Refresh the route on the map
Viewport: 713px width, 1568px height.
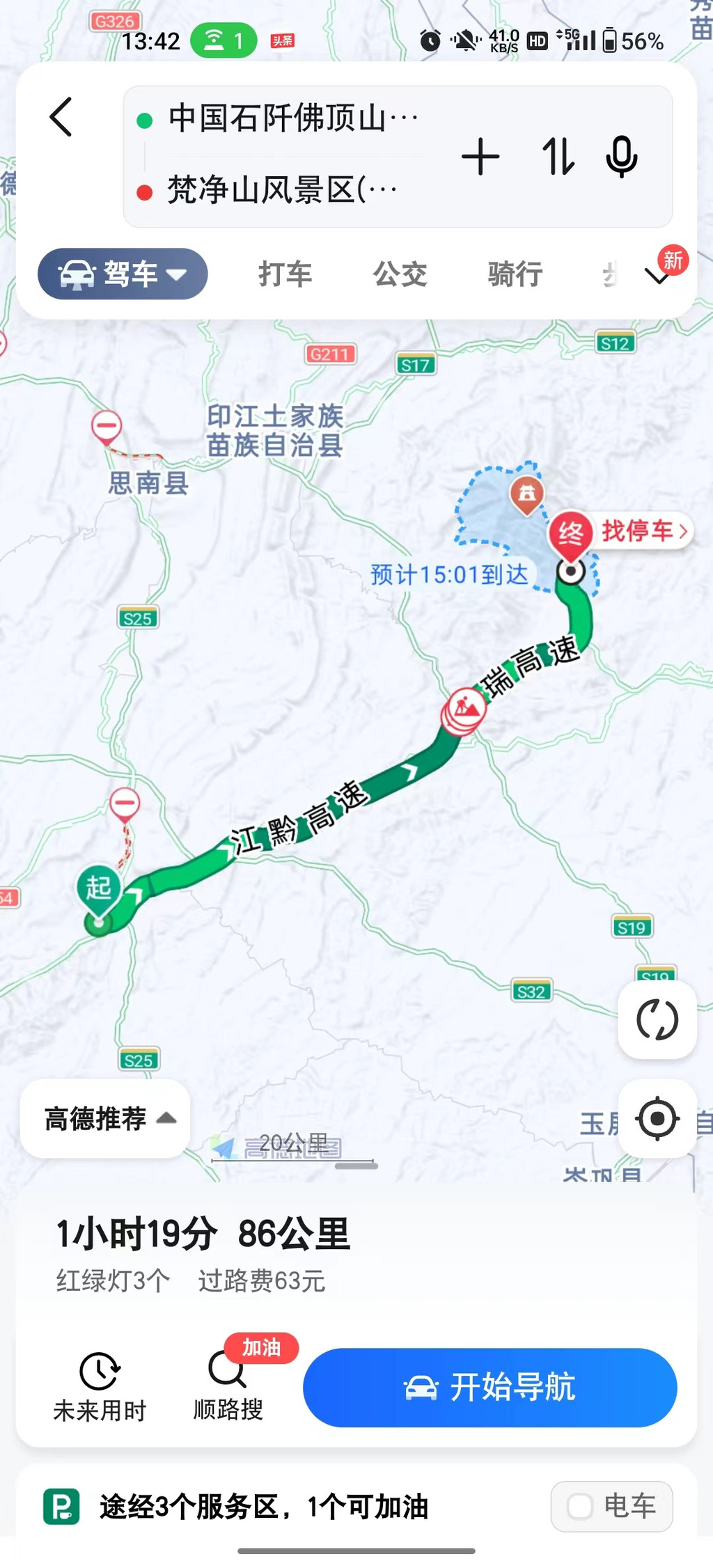pos(657,1020)
